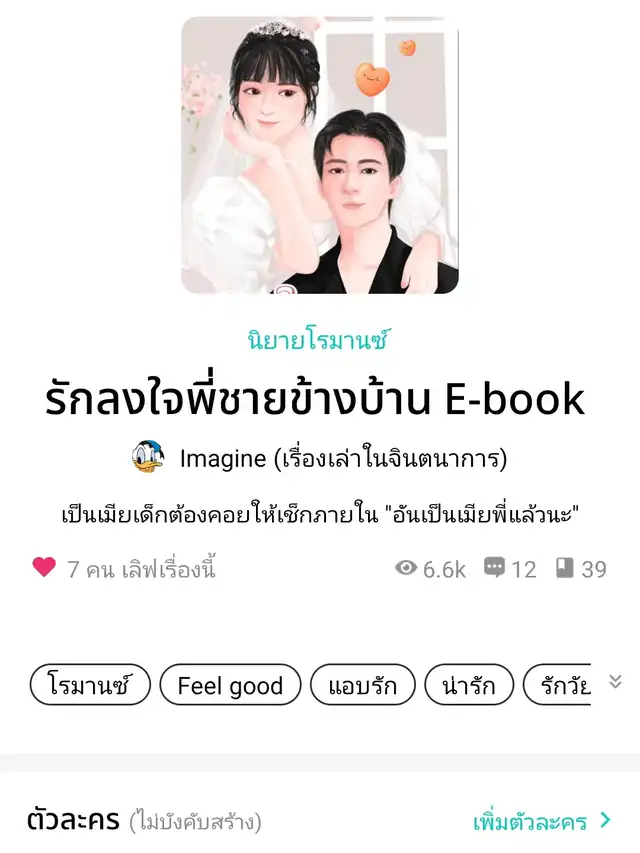The image size is (640, 853).
Task: Open the novel cover image
Action: [320, 155]
